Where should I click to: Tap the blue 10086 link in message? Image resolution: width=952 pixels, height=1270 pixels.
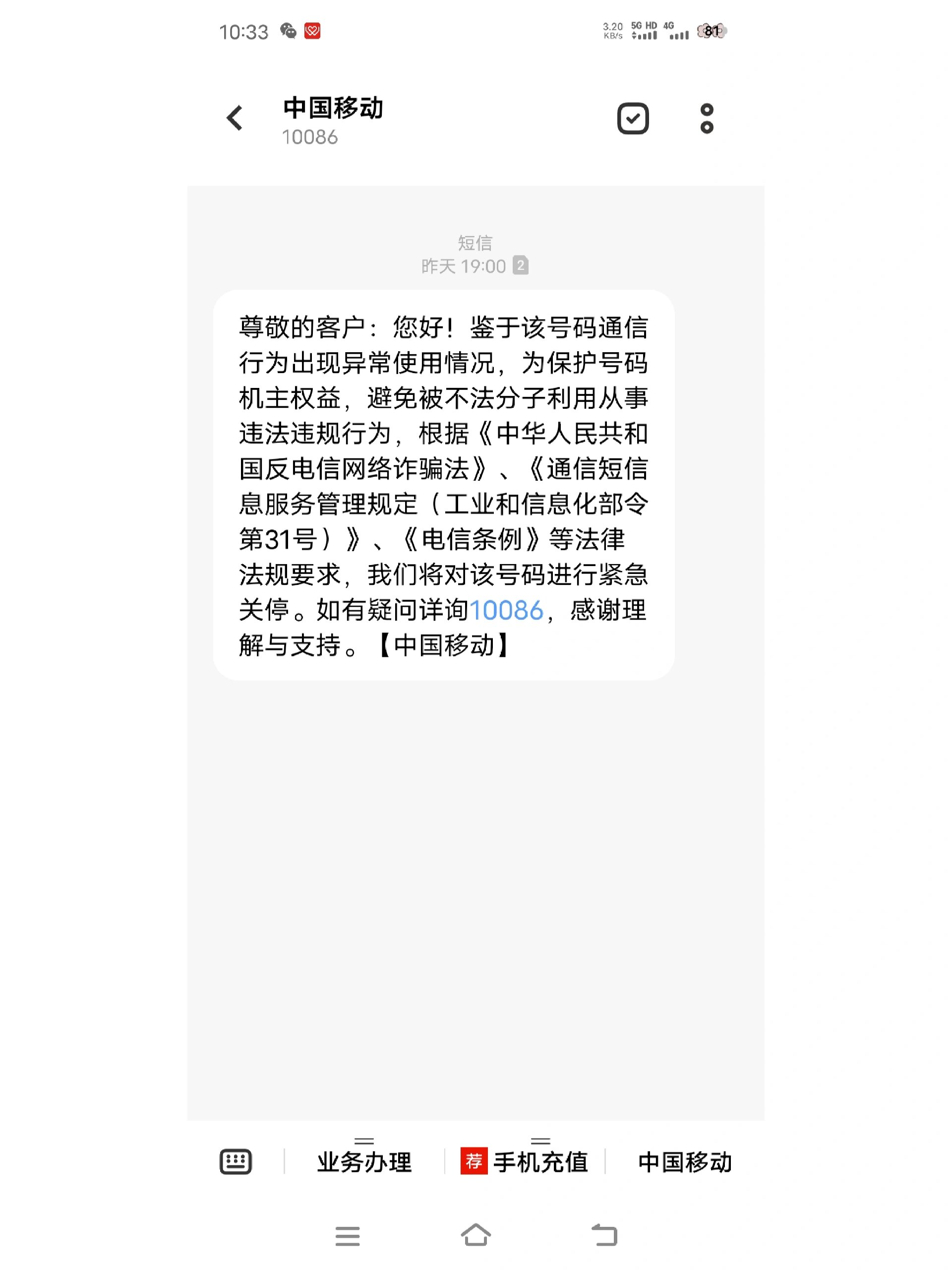[506, 610]
